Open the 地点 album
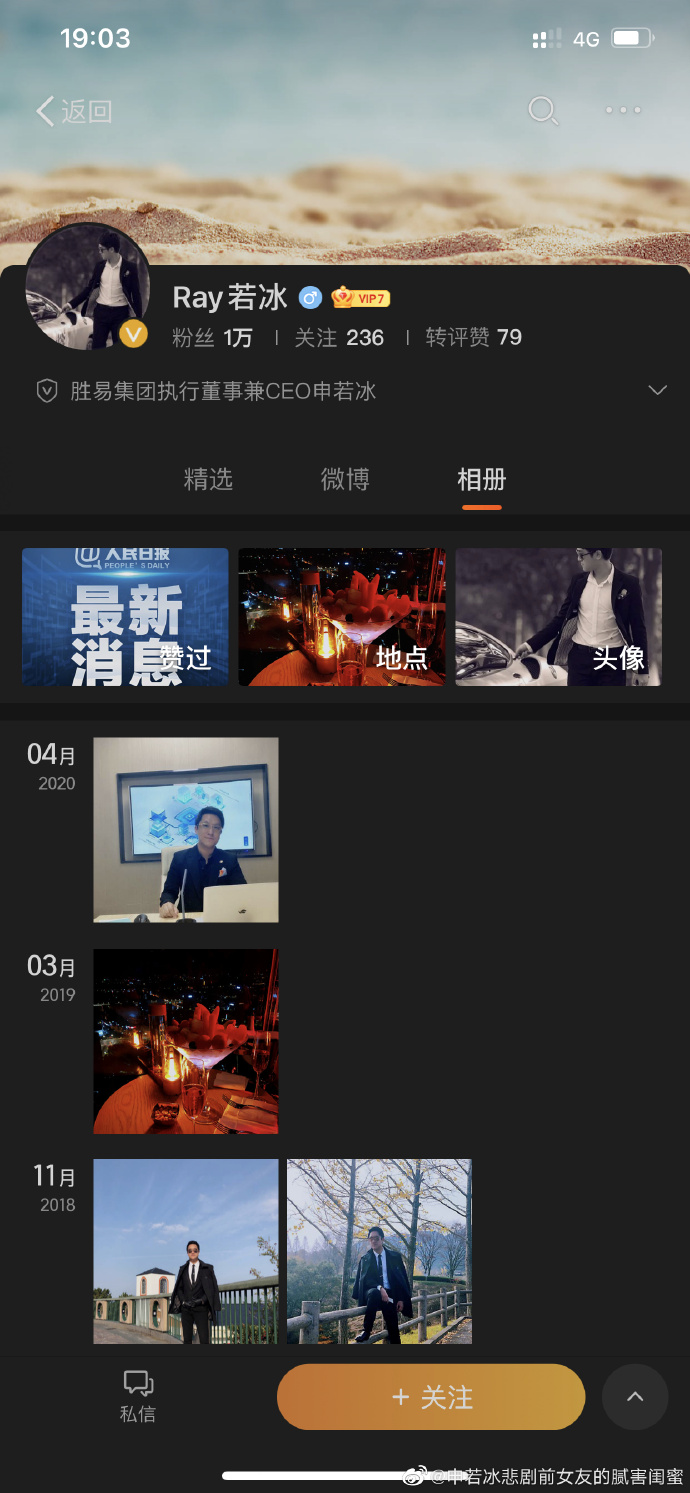Viewport: 690px width, 1493px height. (342, 617)
